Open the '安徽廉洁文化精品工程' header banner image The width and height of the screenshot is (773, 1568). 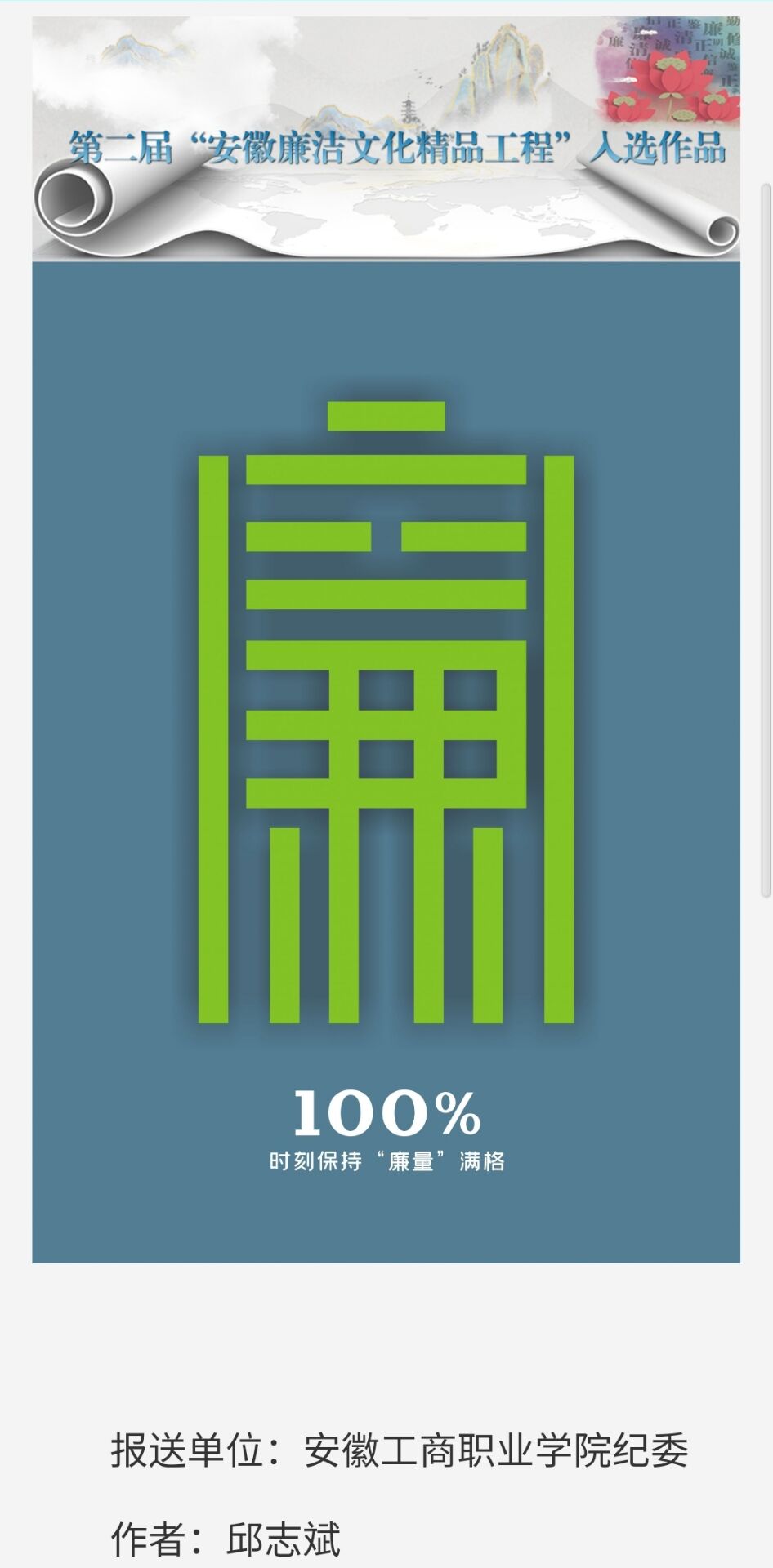coord(386,139)
